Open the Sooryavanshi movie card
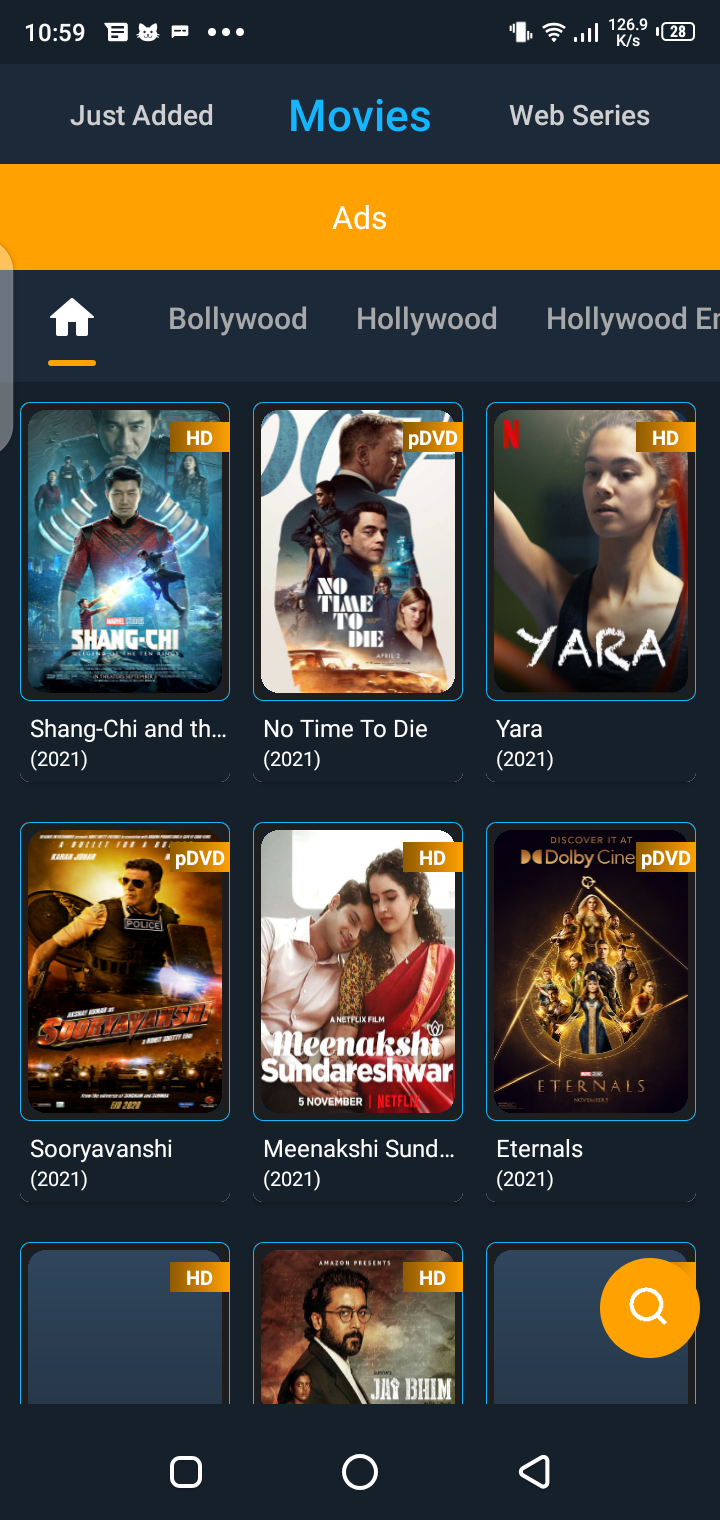 click(x=125, y=972)
